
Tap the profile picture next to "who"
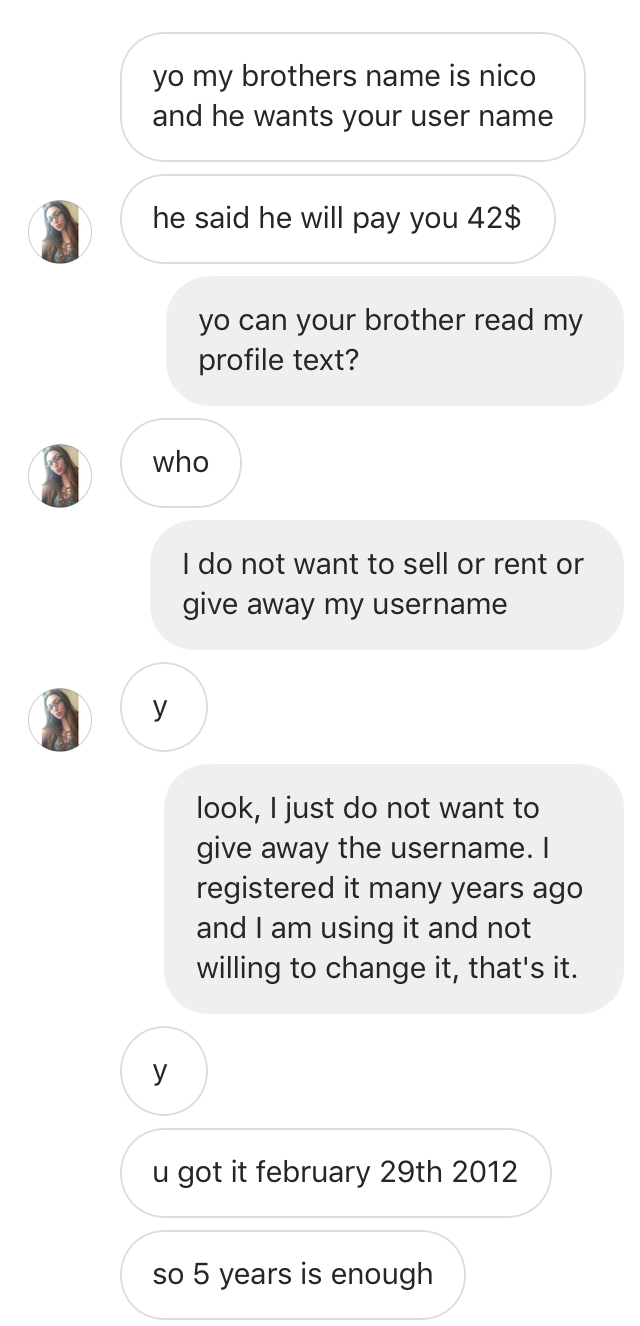click(60, 475)
